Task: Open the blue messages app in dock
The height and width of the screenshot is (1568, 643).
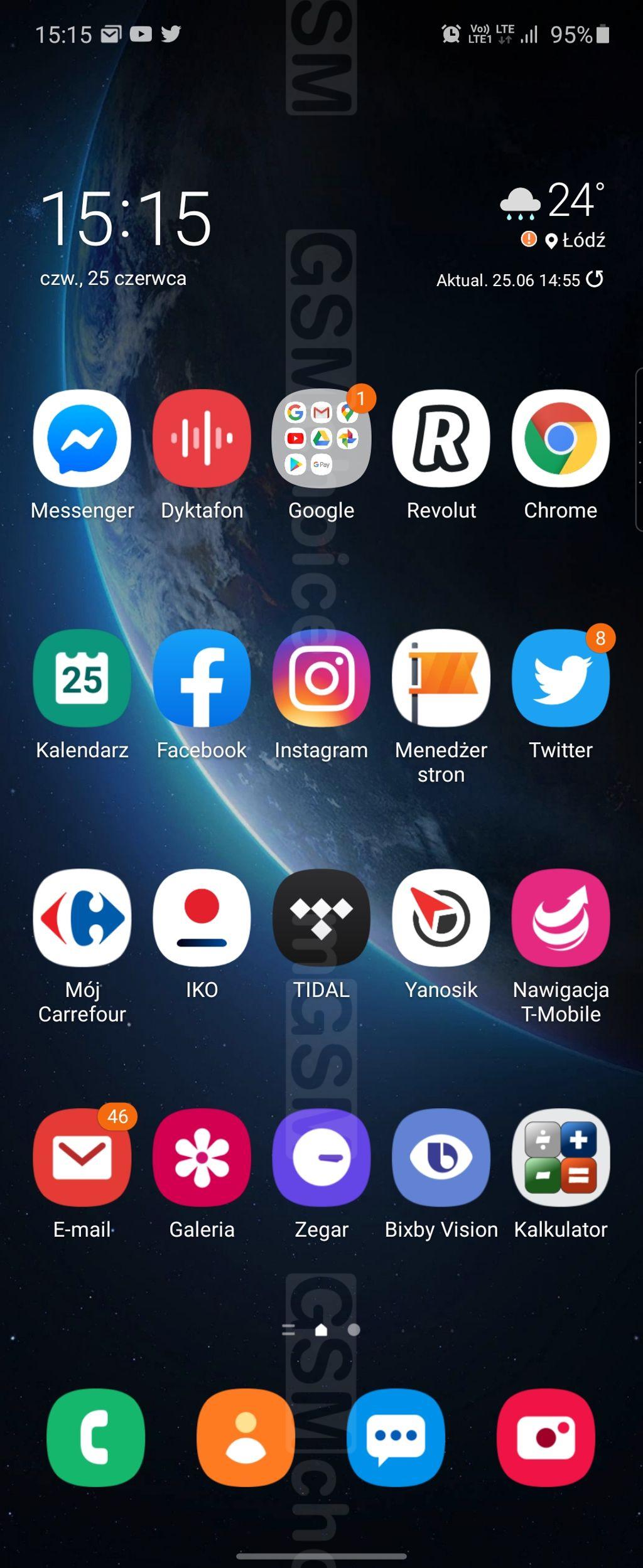Action: 396,1437
